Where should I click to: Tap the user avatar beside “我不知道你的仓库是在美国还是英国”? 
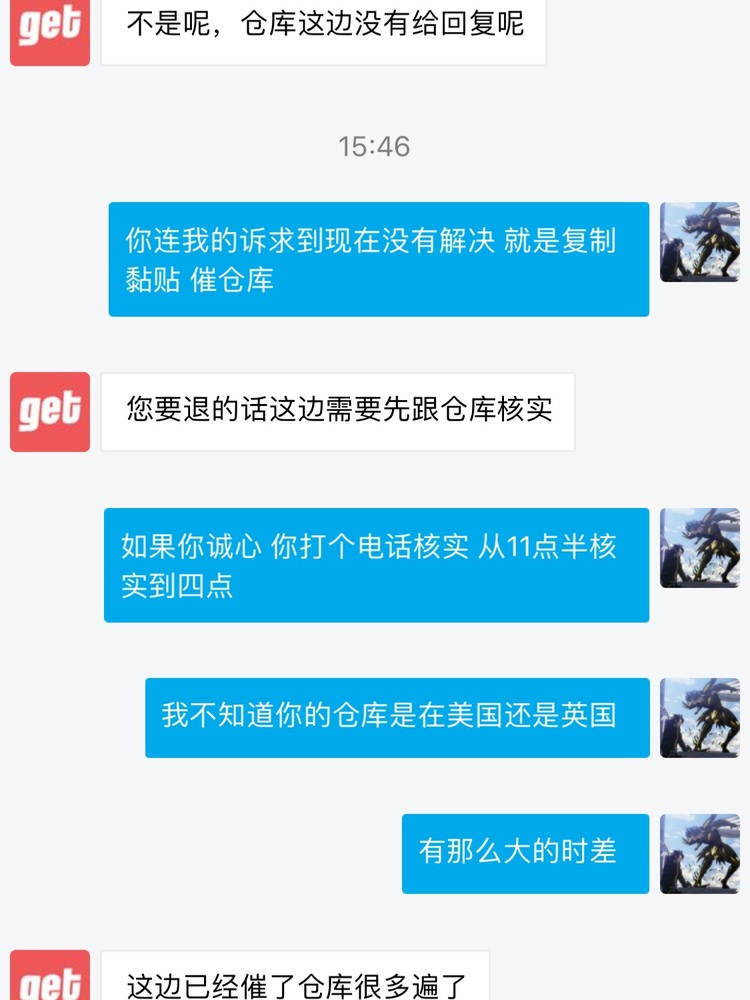click(x=700, y=717)
